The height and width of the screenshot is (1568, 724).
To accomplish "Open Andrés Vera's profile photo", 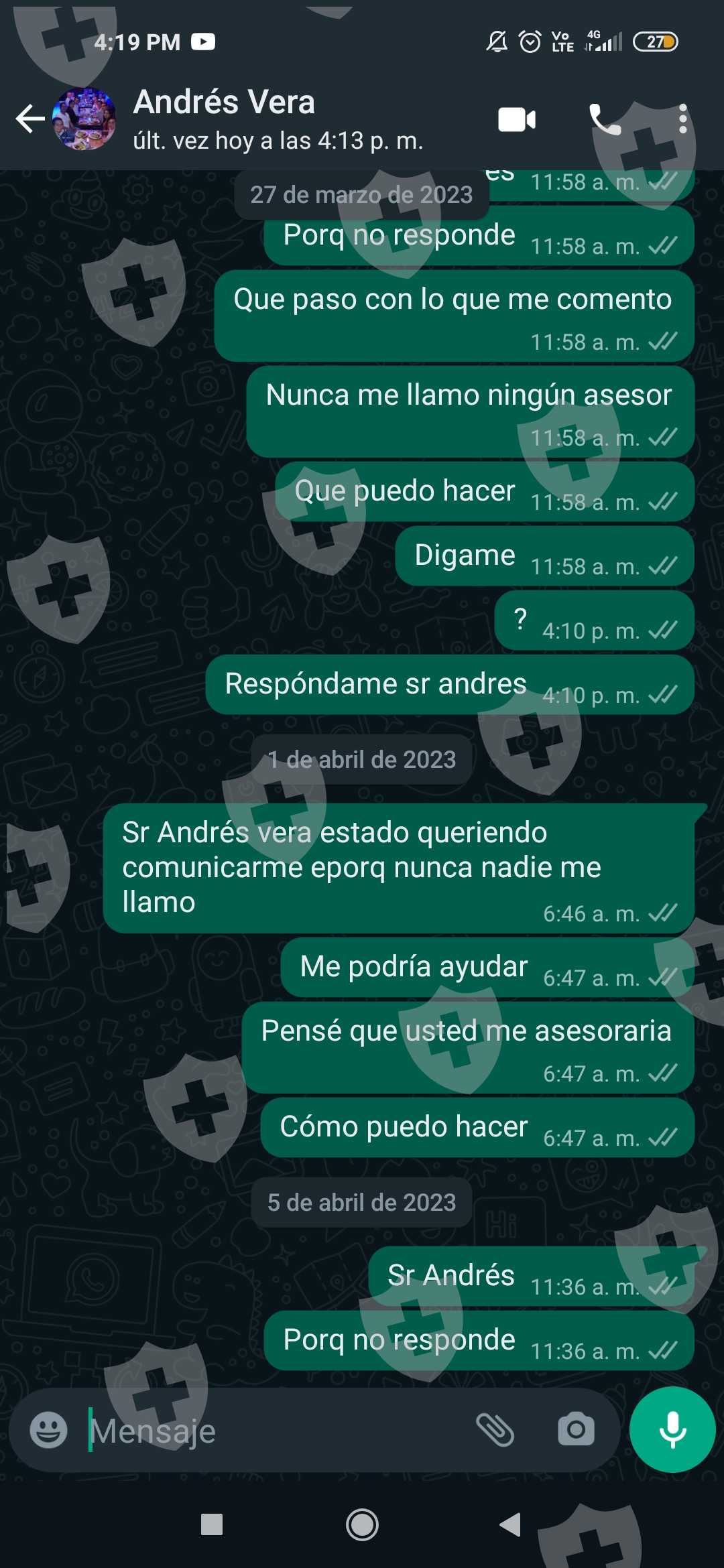I will point(84,119).
